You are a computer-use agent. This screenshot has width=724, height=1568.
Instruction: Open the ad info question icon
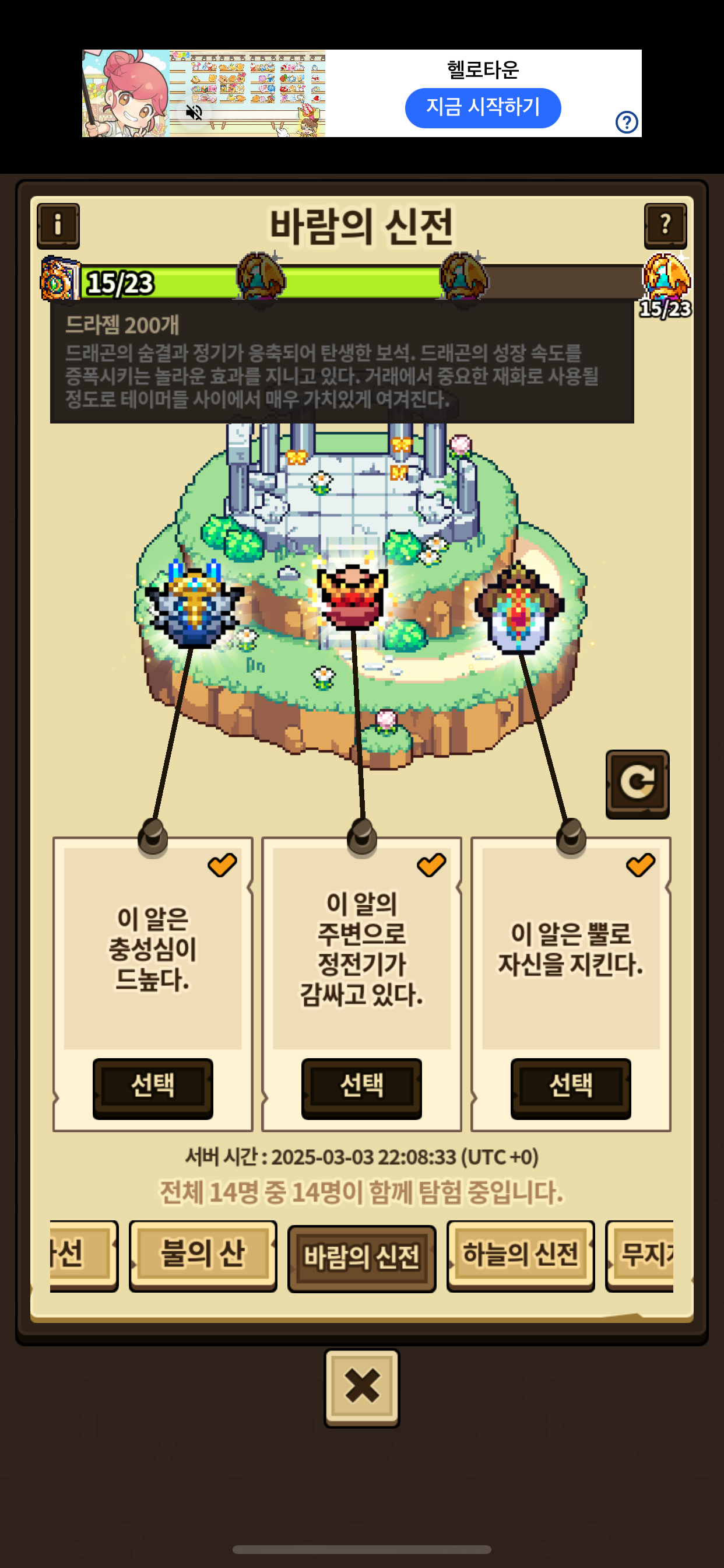pos(626,122)
